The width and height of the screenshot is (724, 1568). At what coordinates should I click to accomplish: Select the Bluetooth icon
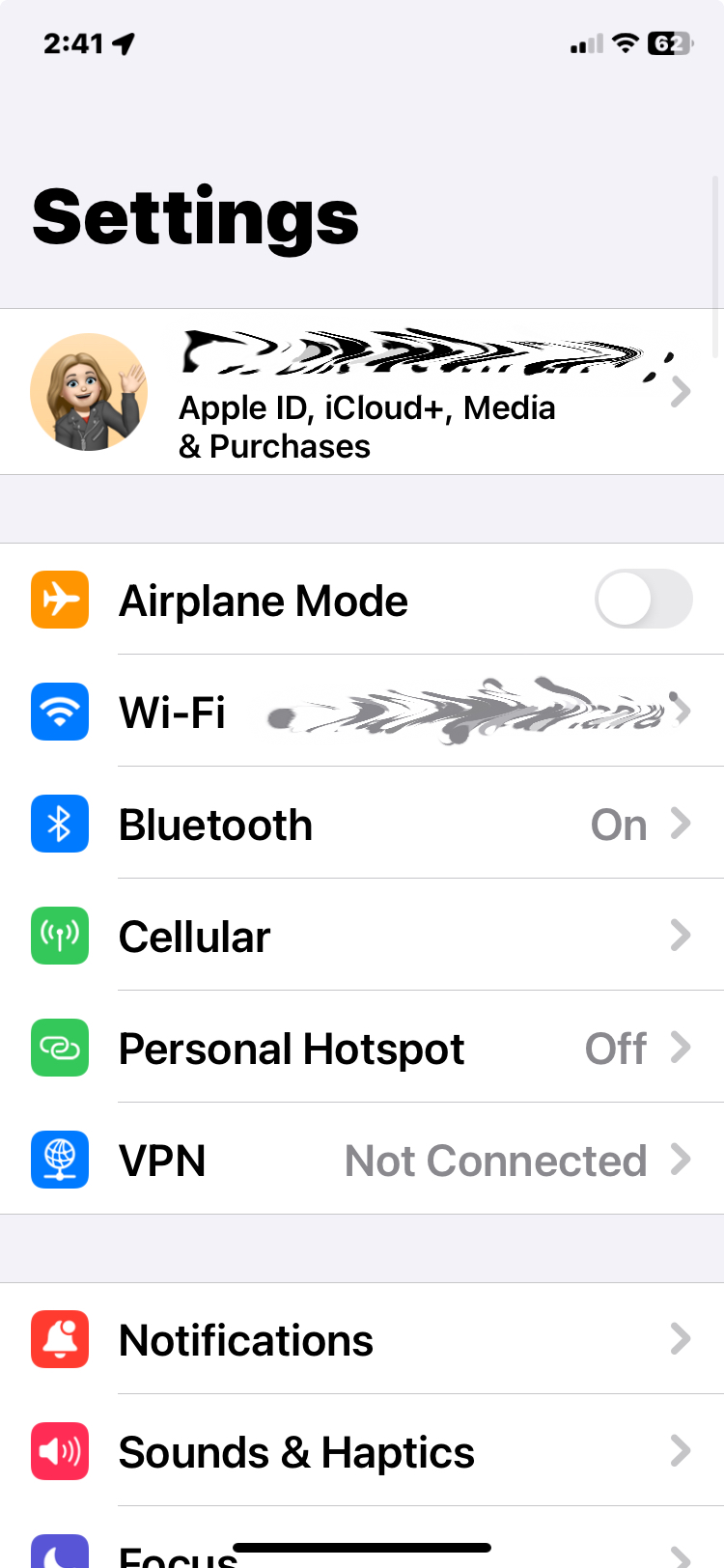coord(59,824)
